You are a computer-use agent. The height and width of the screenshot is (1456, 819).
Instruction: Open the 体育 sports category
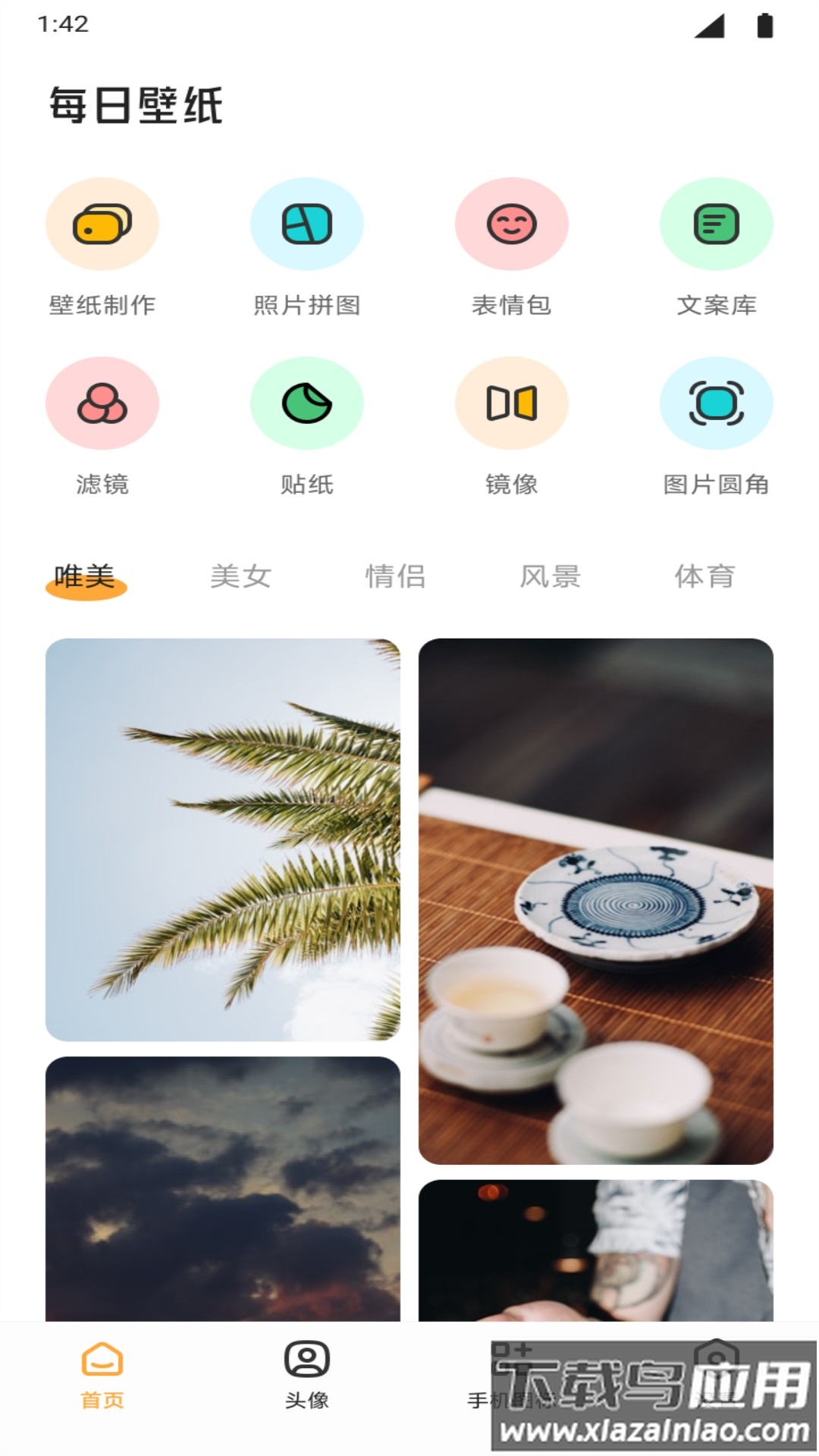point(705,576)
